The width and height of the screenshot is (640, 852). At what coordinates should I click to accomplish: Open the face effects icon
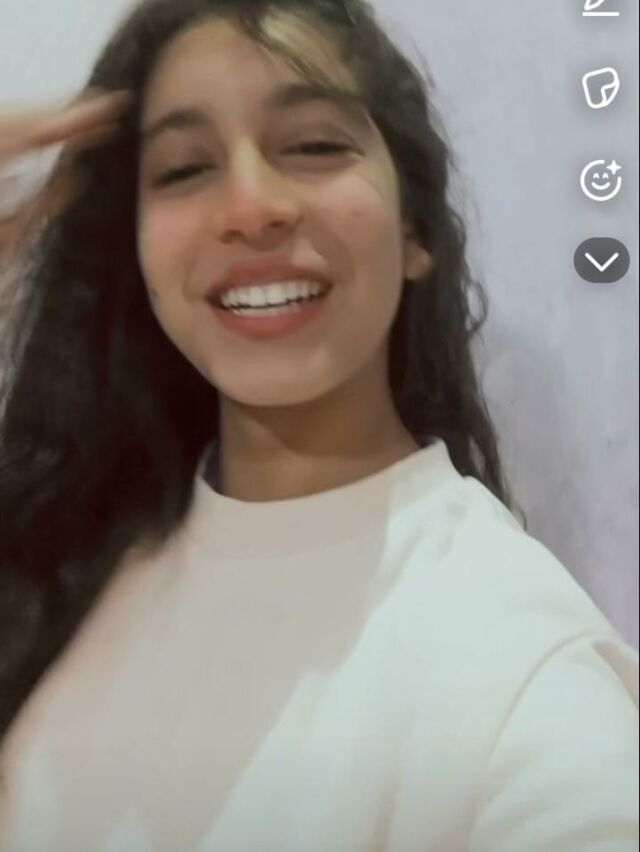601,180
